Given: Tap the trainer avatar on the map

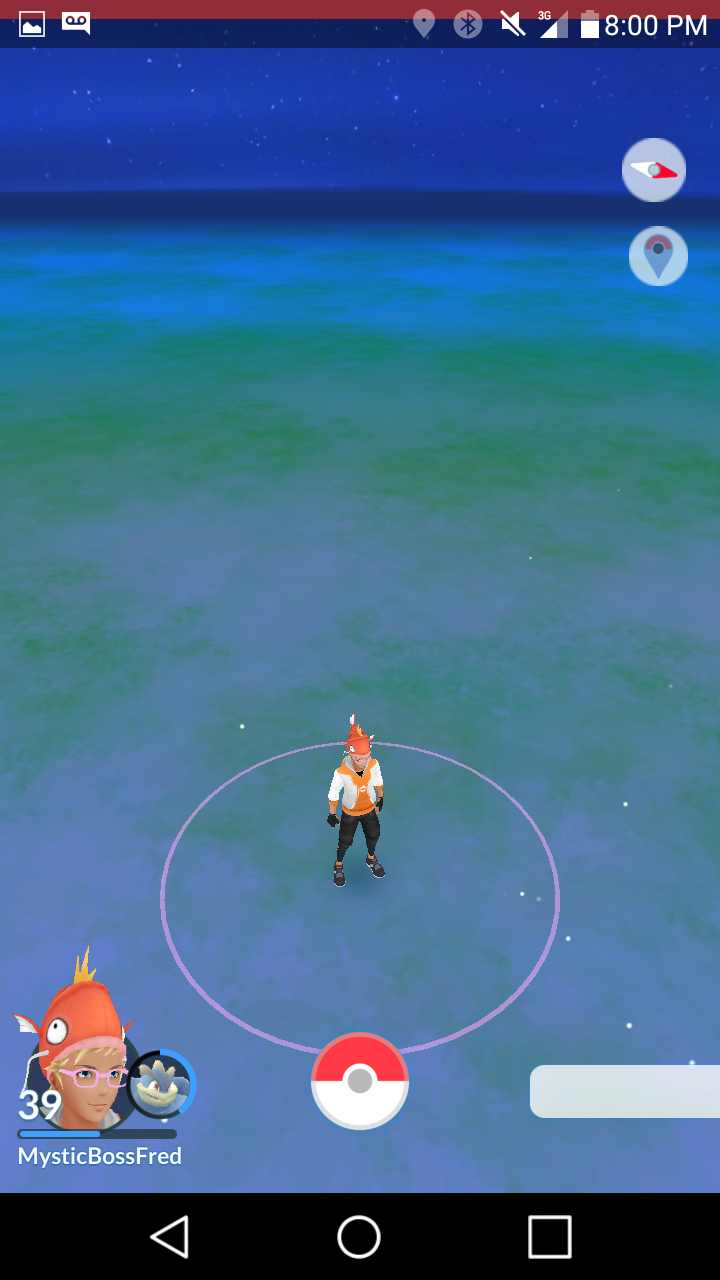Looking at the screenshot, I should point(356,801).
